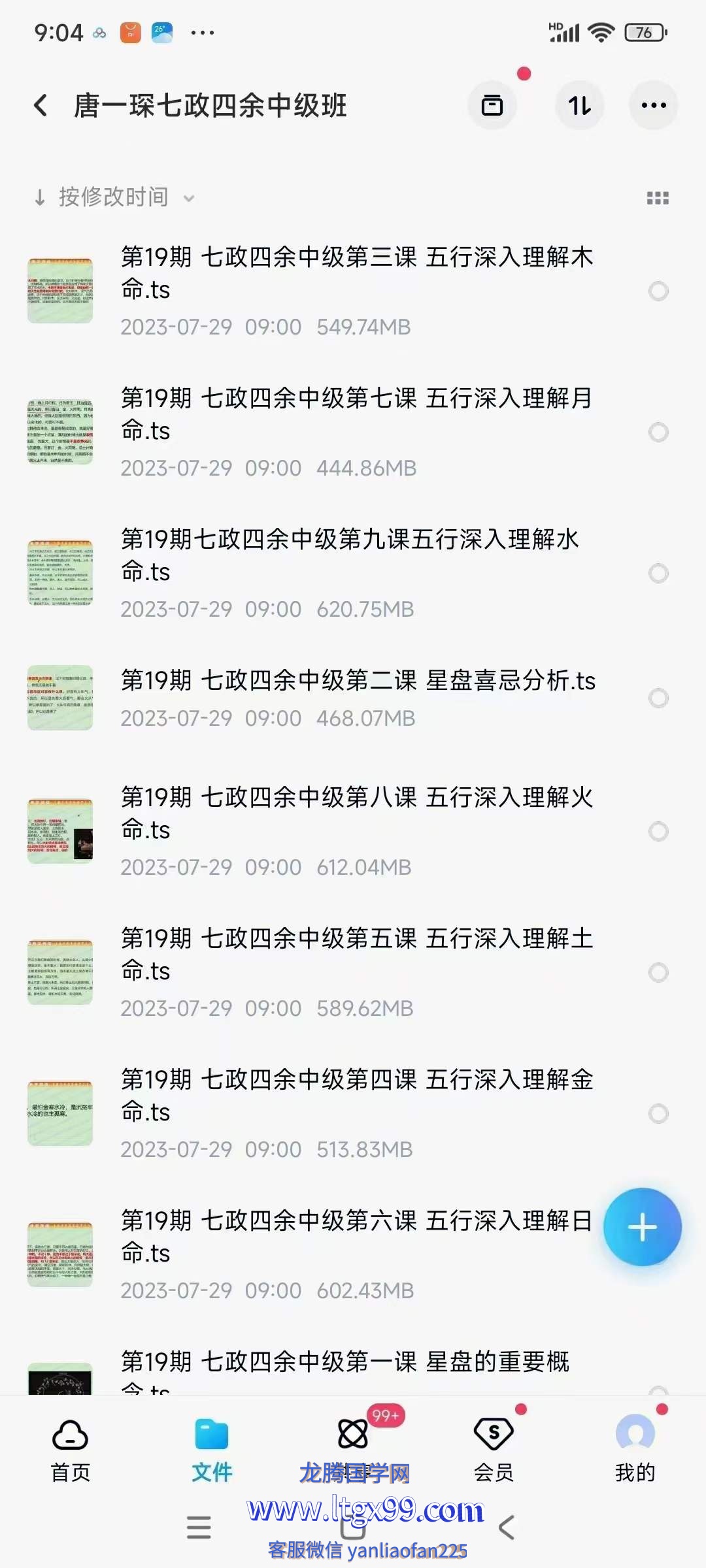This screenshot has height=1568, width=706.
Task: Select the 第七课 五行深入理解月命 file circle
Action: click(658, 432)
